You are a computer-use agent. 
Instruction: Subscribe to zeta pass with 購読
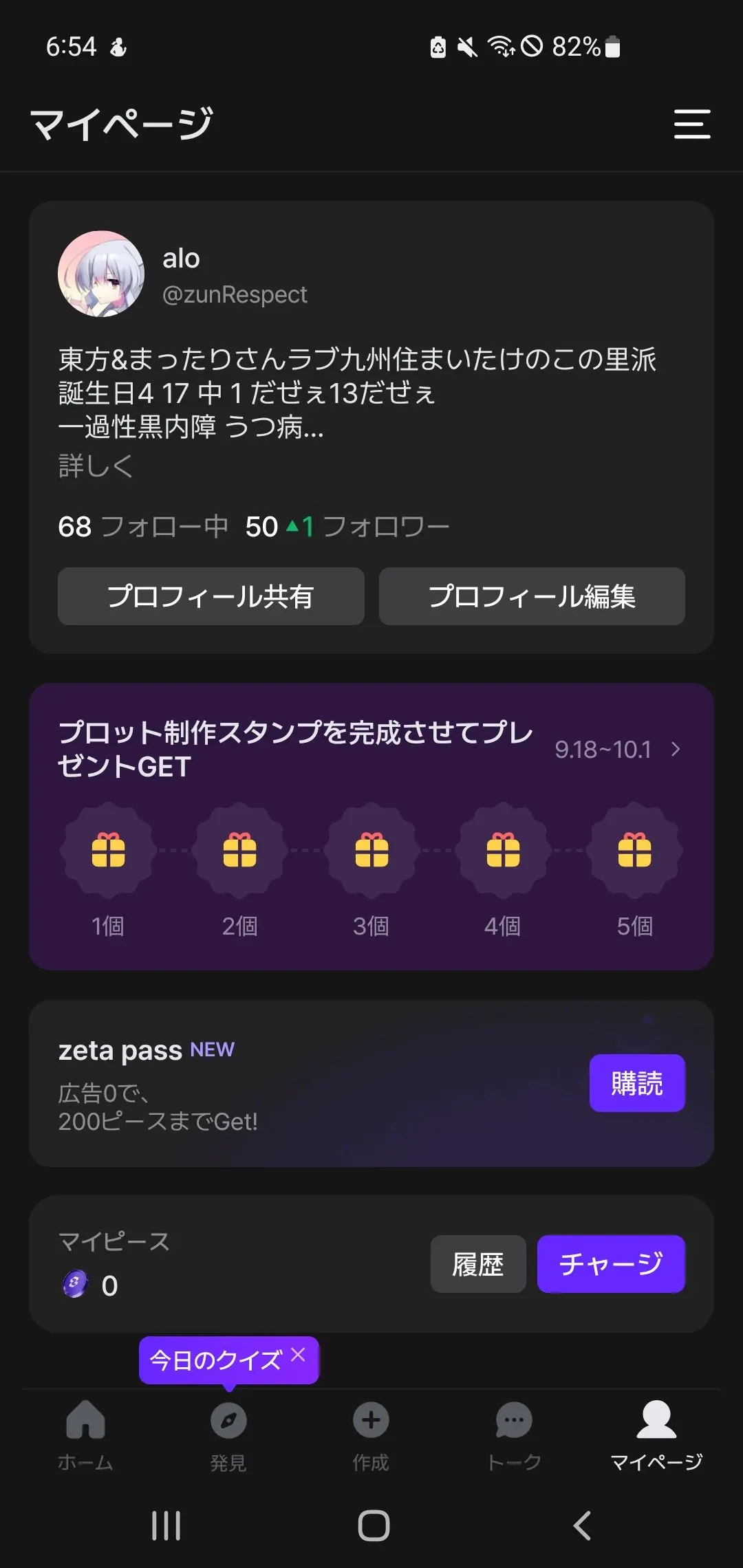tap(637, 1083)
